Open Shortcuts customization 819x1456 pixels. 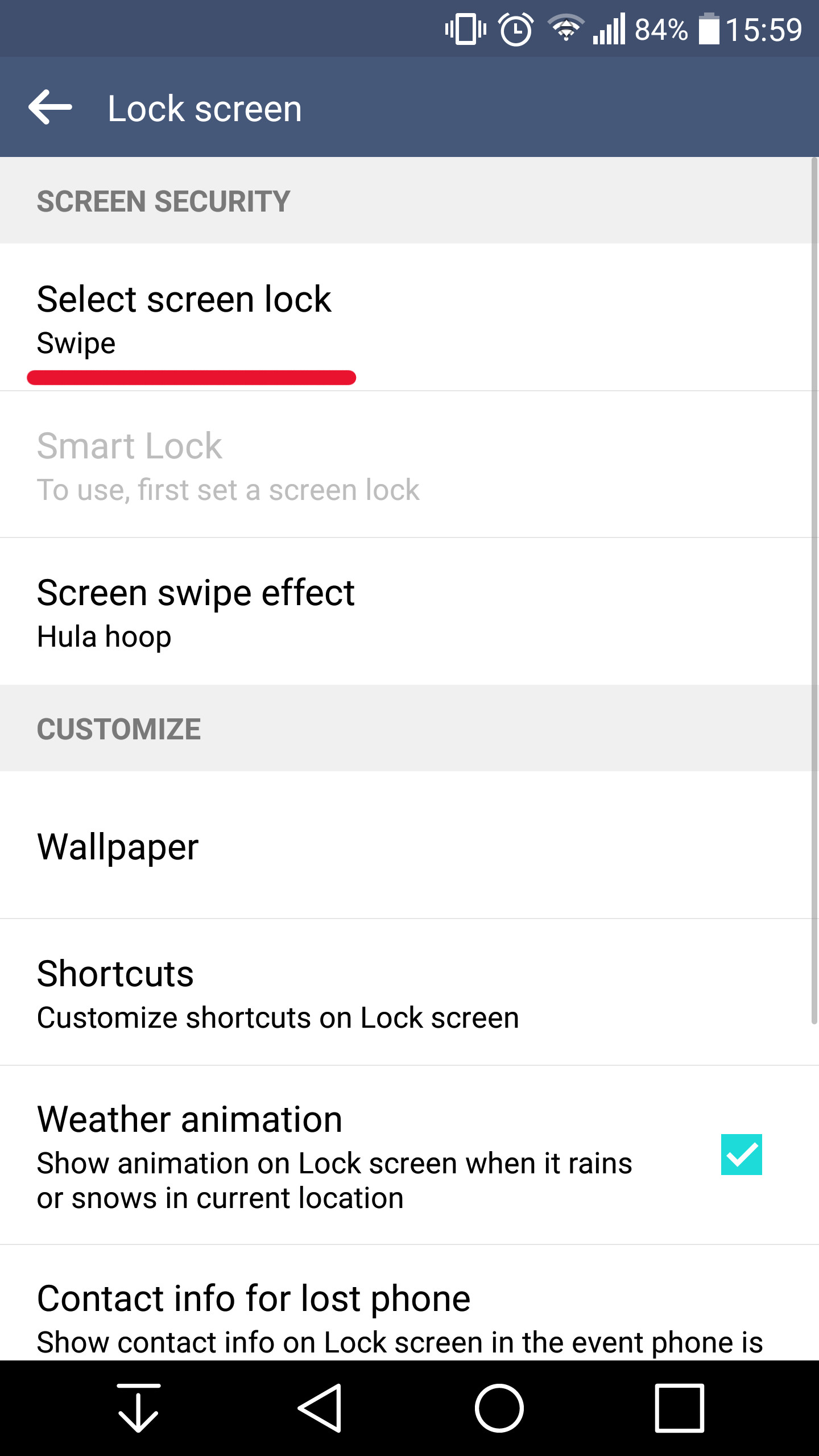point(398,993)
